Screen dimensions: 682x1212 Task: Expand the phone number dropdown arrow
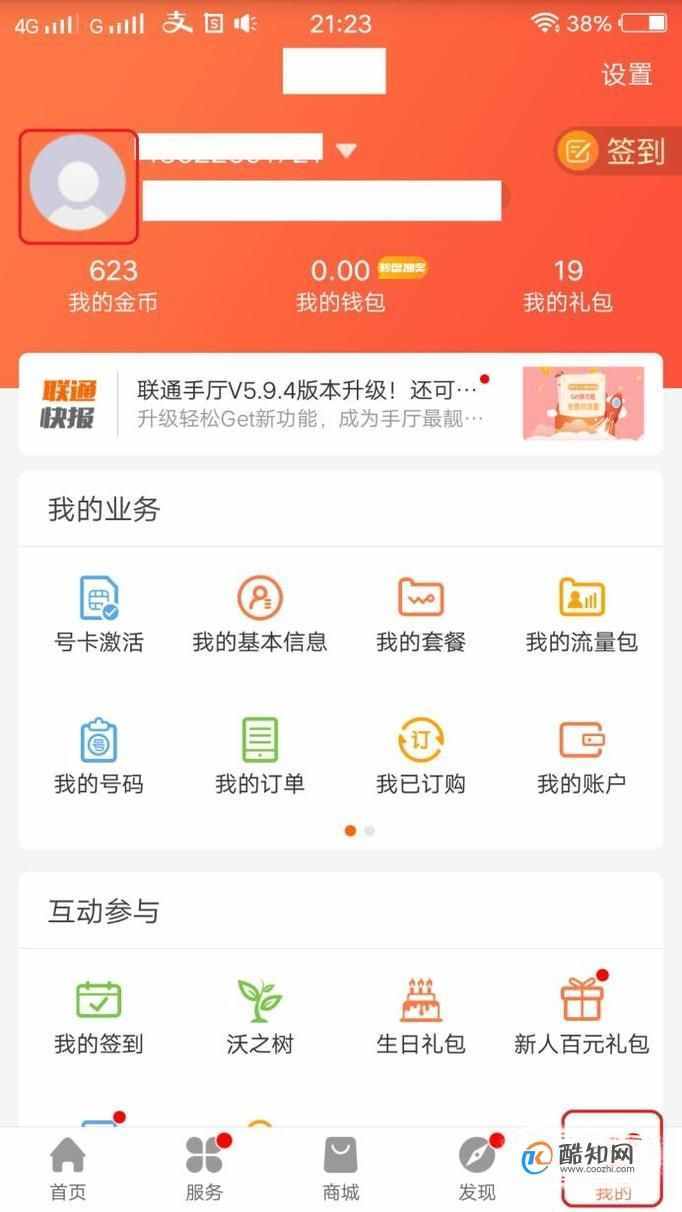346,151
